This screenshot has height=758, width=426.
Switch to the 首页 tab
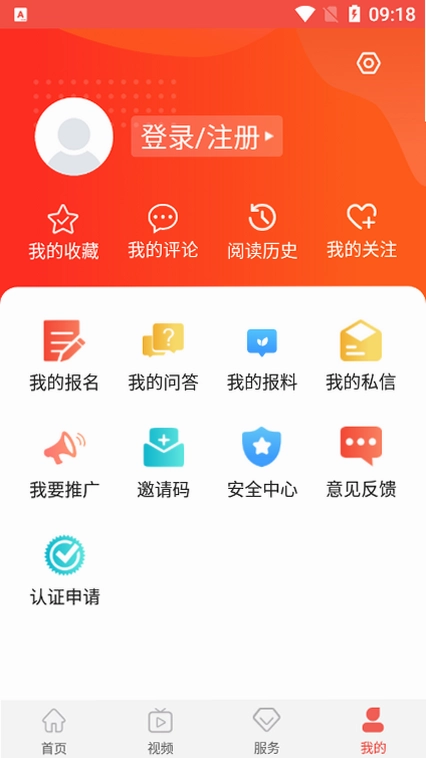[x=54, y=730]
